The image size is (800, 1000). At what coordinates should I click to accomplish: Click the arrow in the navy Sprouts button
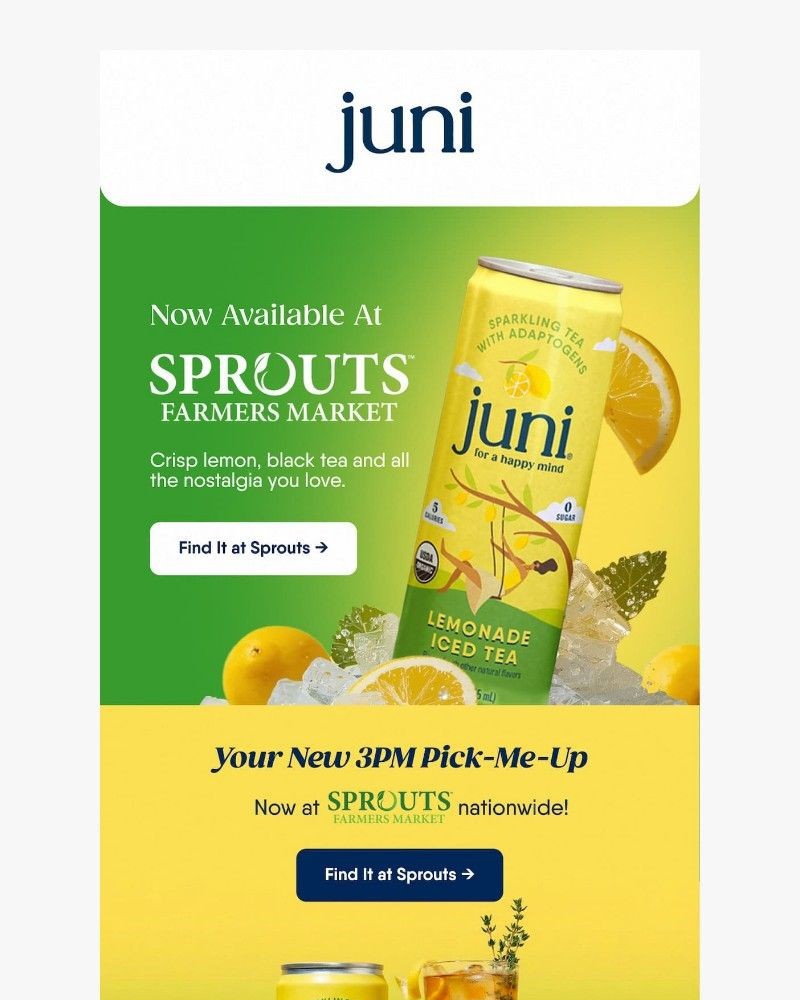pos(466,871)
